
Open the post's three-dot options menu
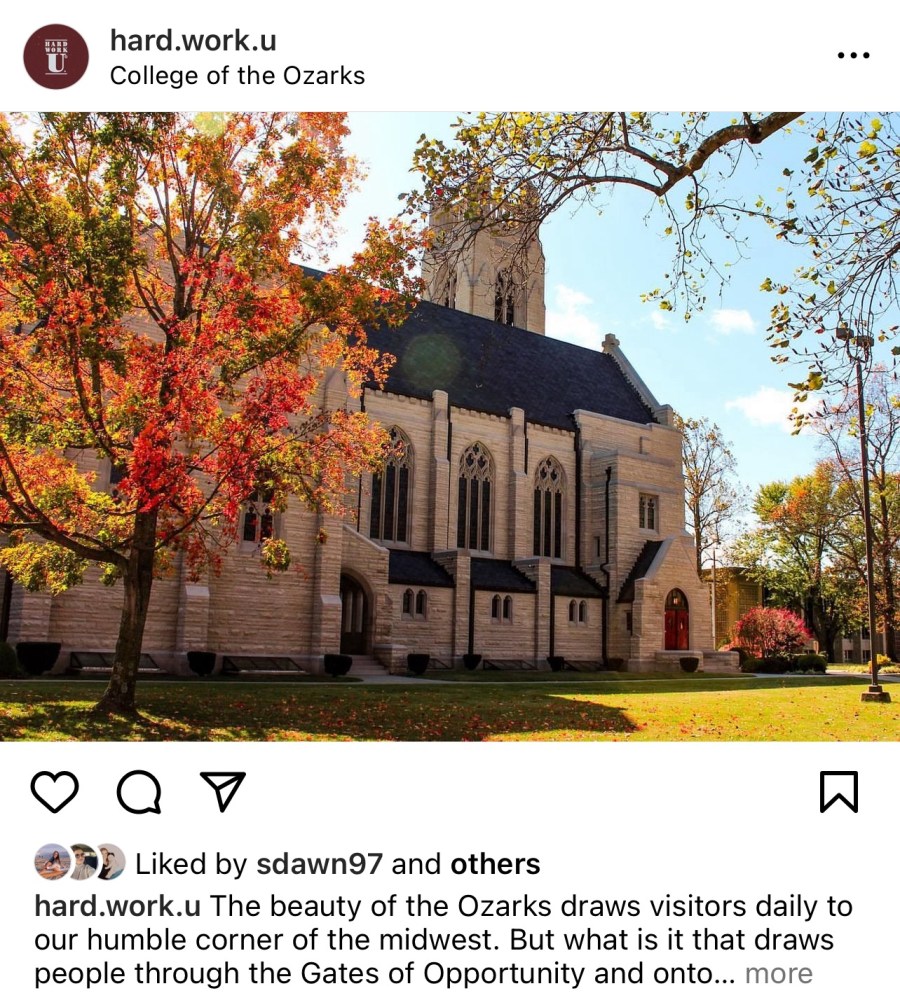click(x=852, y=56)
